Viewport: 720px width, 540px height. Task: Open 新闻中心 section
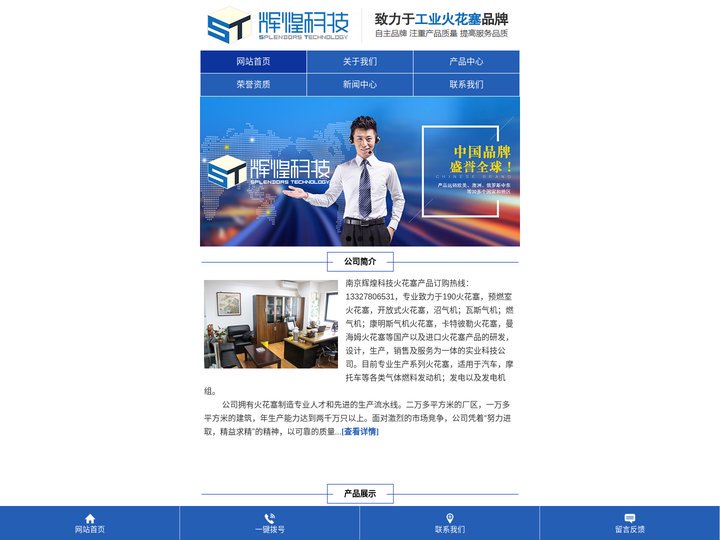point(360,85)
